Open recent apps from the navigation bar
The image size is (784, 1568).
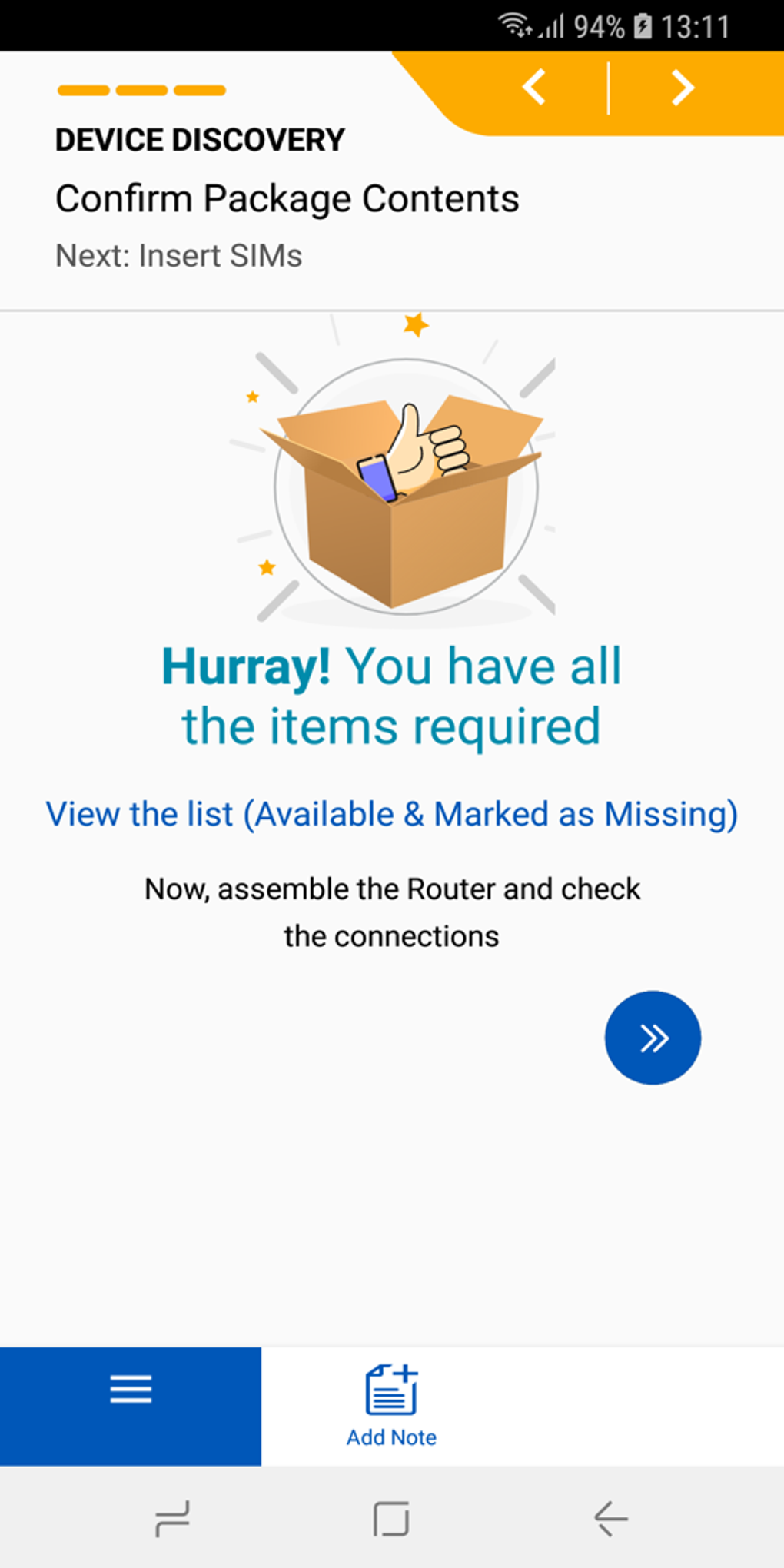coord(172,1519)
